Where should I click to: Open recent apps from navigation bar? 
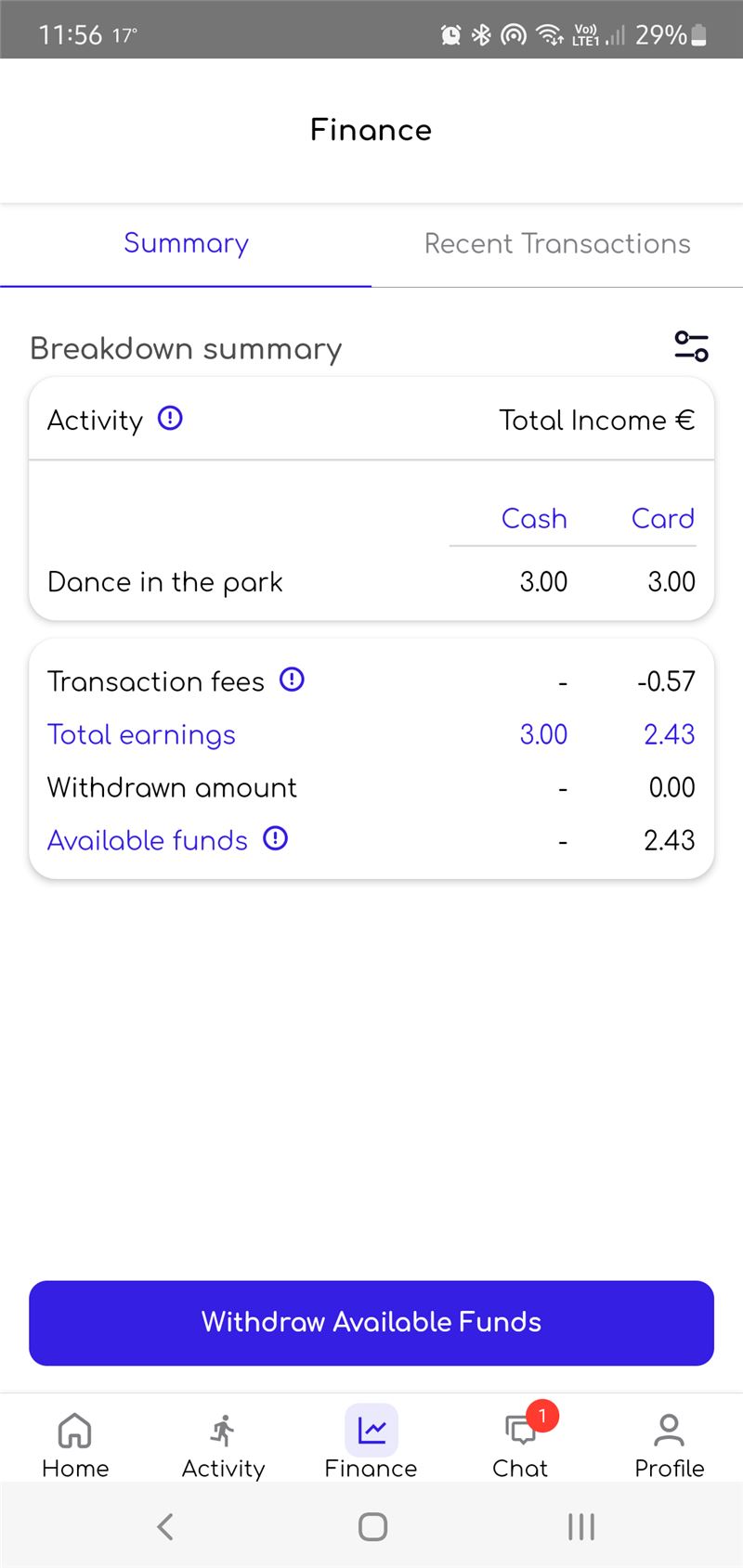[581, 1526]
